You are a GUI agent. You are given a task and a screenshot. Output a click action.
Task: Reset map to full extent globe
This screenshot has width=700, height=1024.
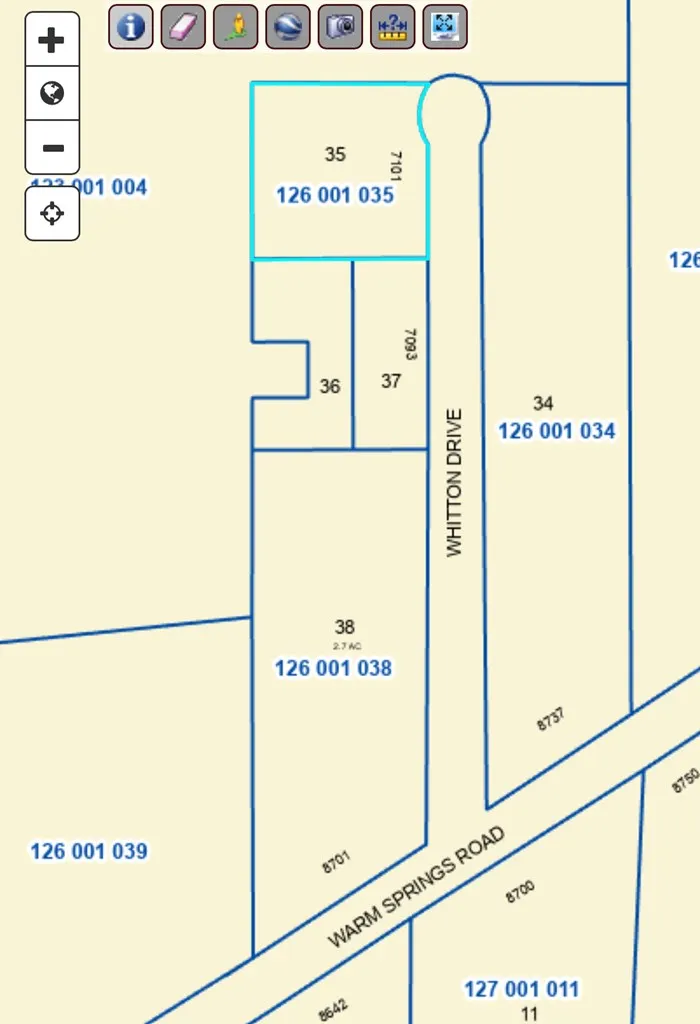click(x=52, y=94)
